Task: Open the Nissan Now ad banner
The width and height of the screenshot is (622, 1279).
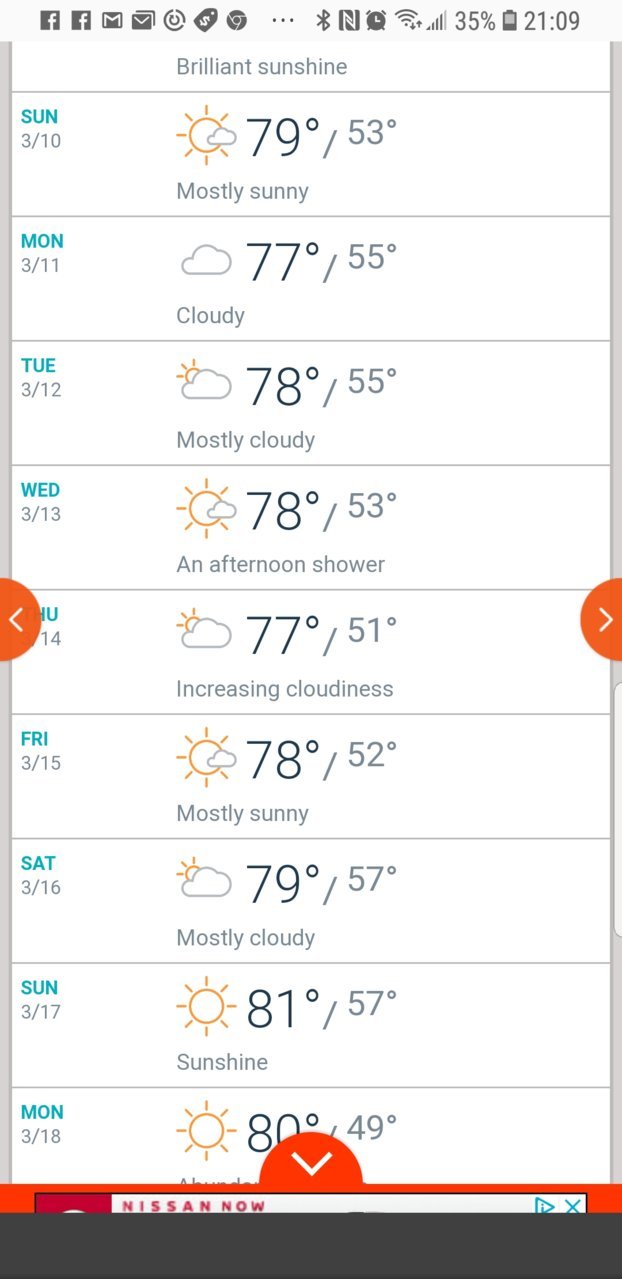Action: [x=310, y=1204]
